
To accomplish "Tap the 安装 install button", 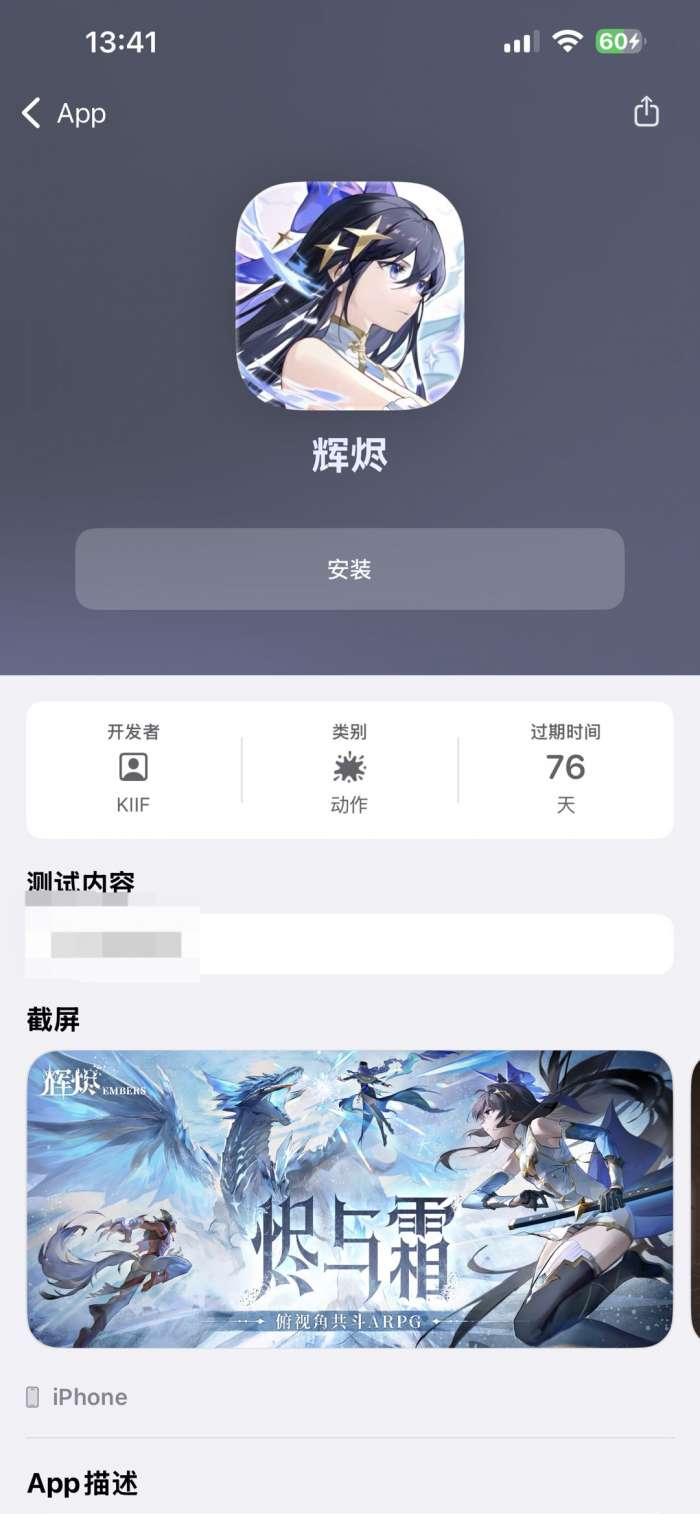I will pyautogui.click(x=349, y=569).
